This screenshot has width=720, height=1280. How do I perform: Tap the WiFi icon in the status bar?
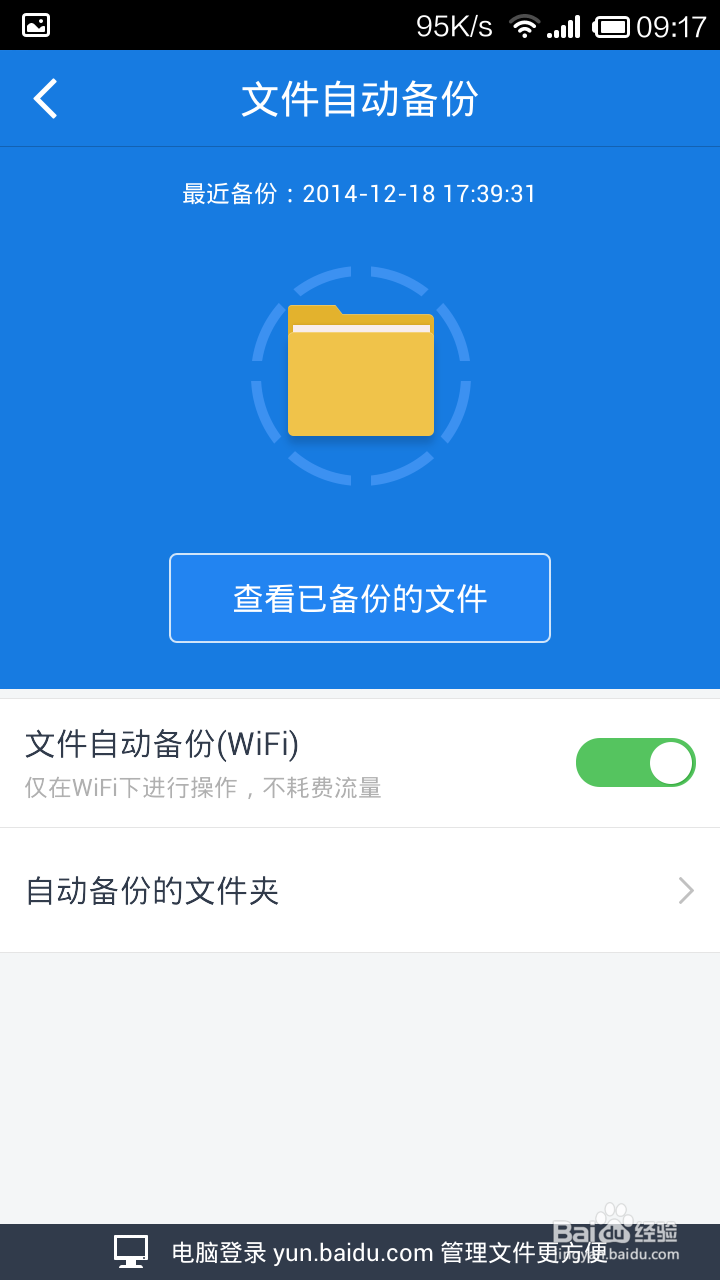[x=524, y=25]
